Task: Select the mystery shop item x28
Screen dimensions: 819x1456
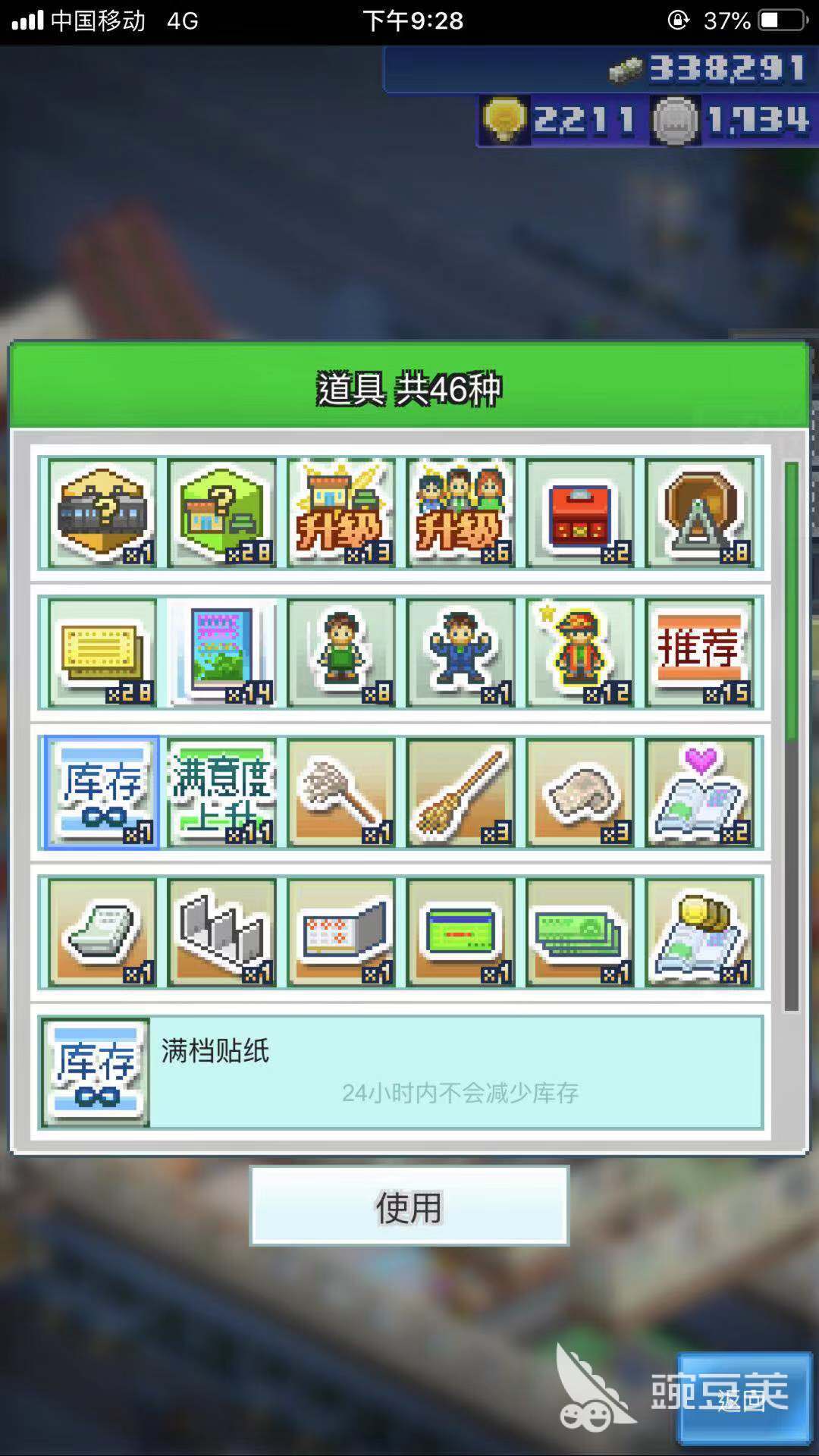Action: [221, 513]
